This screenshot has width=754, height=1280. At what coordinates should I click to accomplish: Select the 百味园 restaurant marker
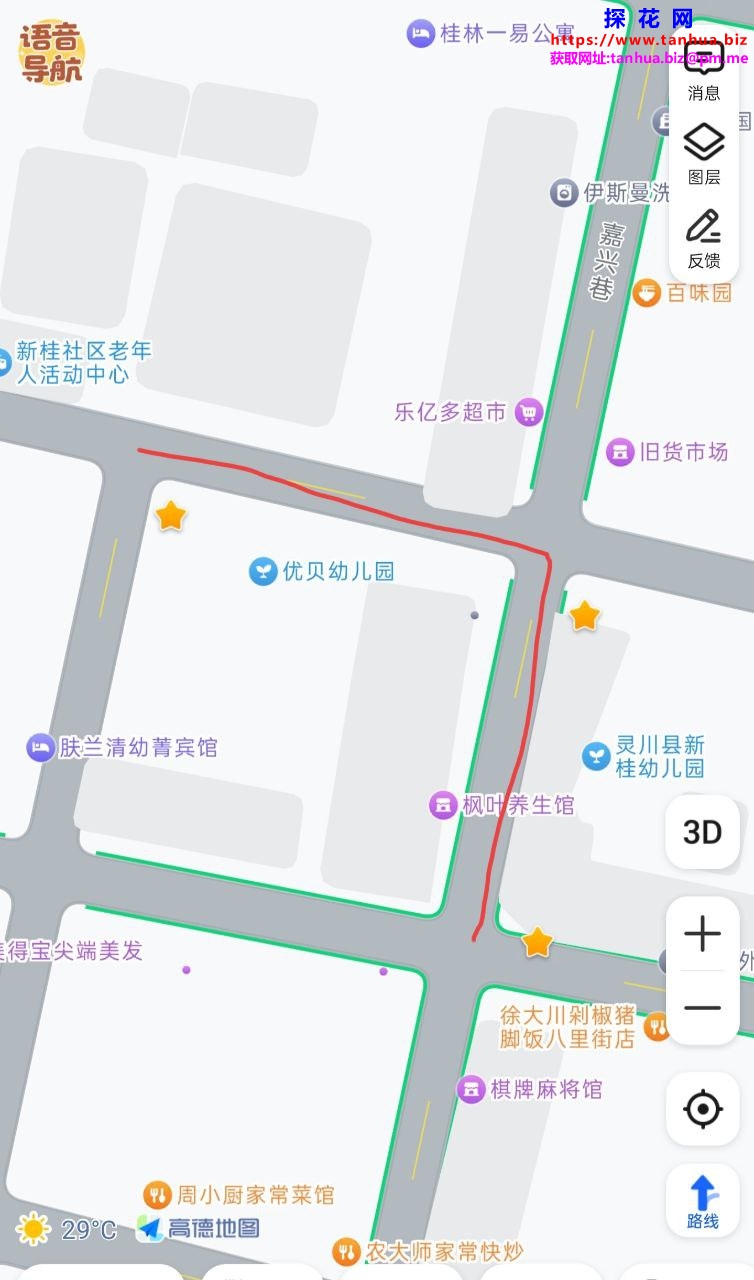click(647, 293)
